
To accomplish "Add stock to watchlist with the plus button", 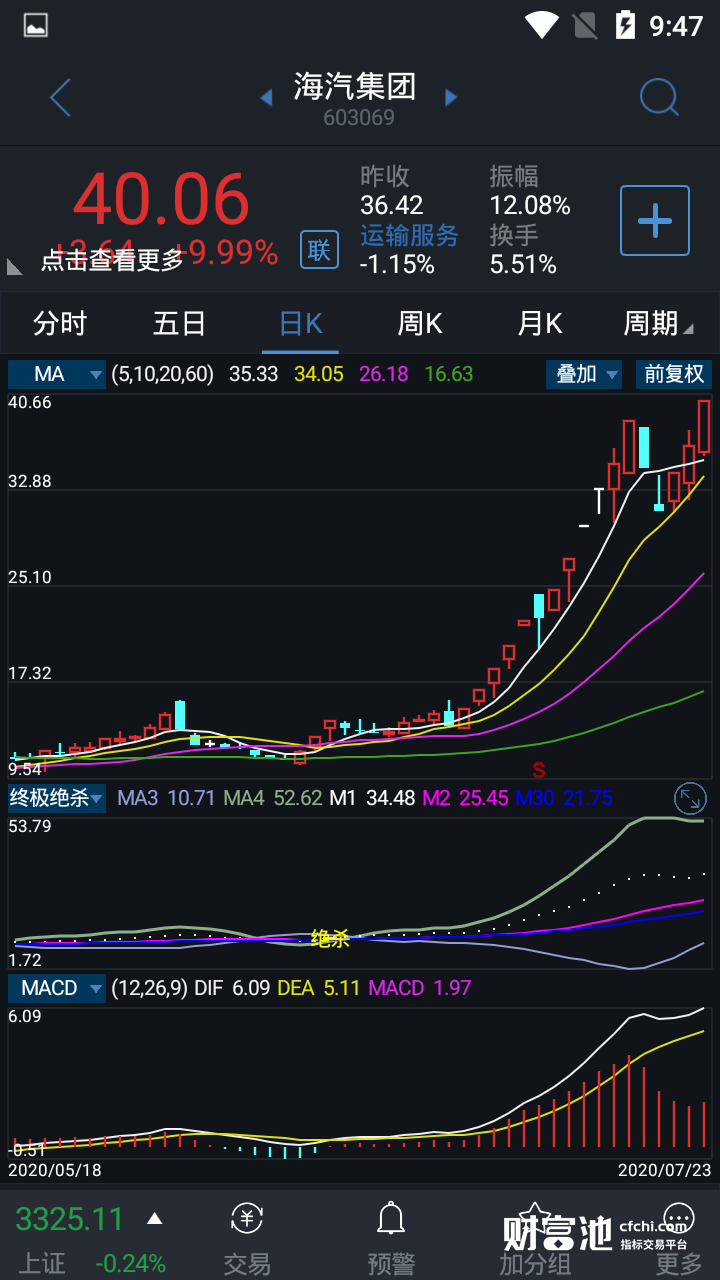I will [x=655, y=220].
